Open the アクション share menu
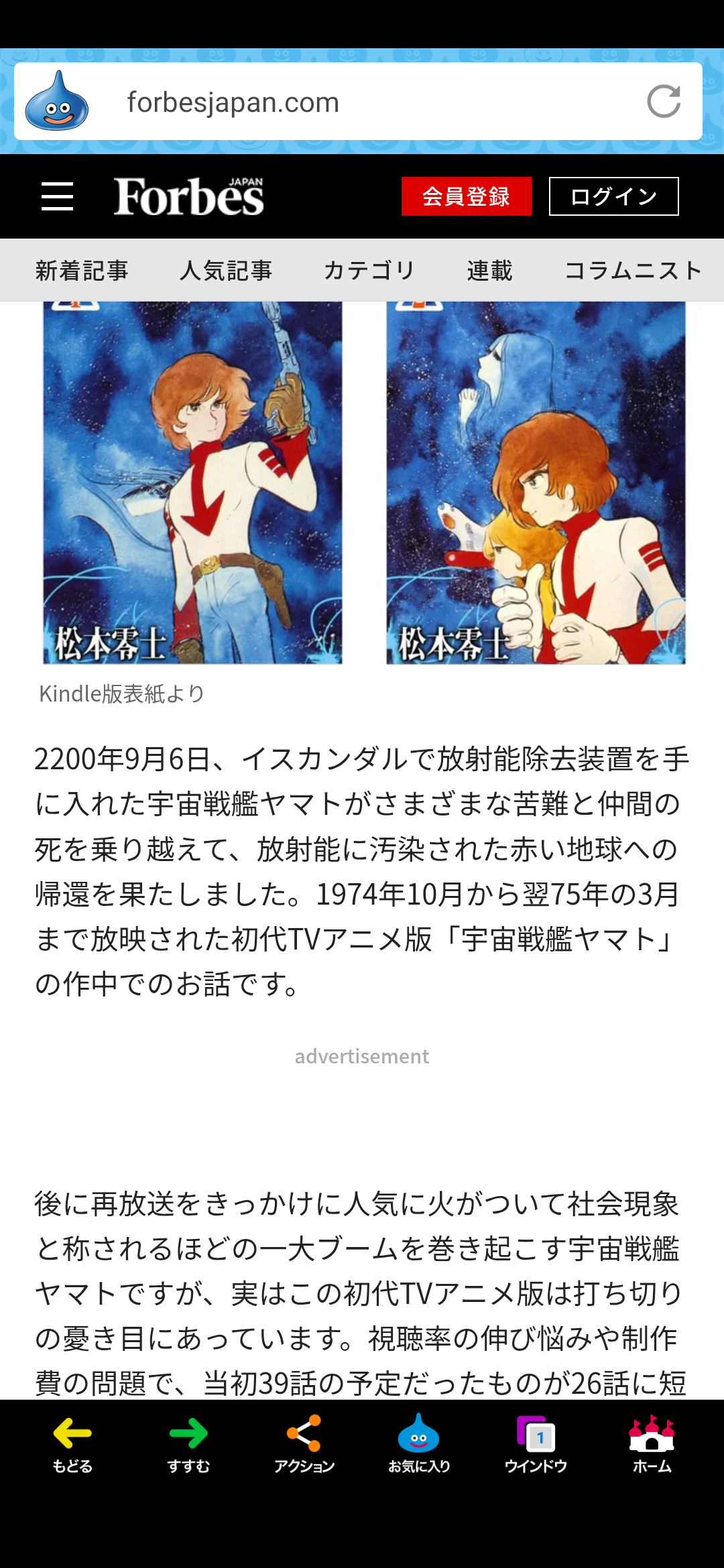Image resolution: width=724 pixels, height=1568 pixels. 304,1445
